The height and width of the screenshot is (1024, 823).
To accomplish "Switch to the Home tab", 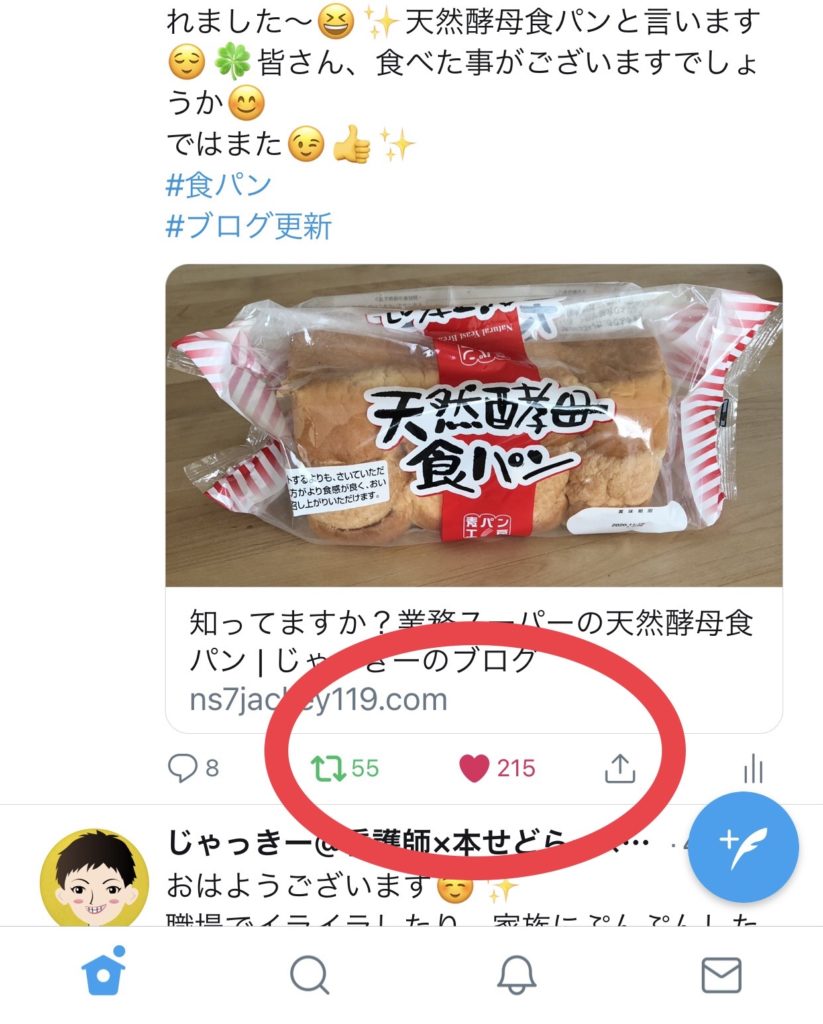I will (x=103, y=974).
